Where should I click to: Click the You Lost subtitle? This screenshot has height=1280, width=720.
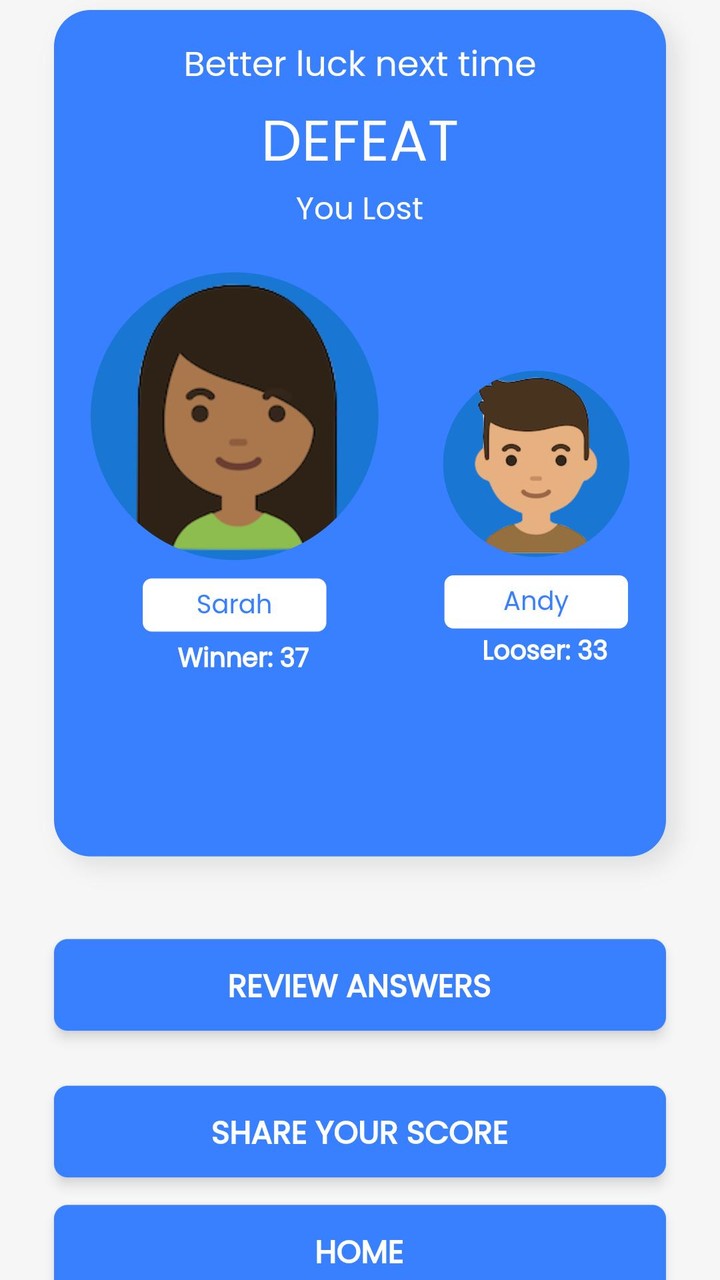[360, 209]
